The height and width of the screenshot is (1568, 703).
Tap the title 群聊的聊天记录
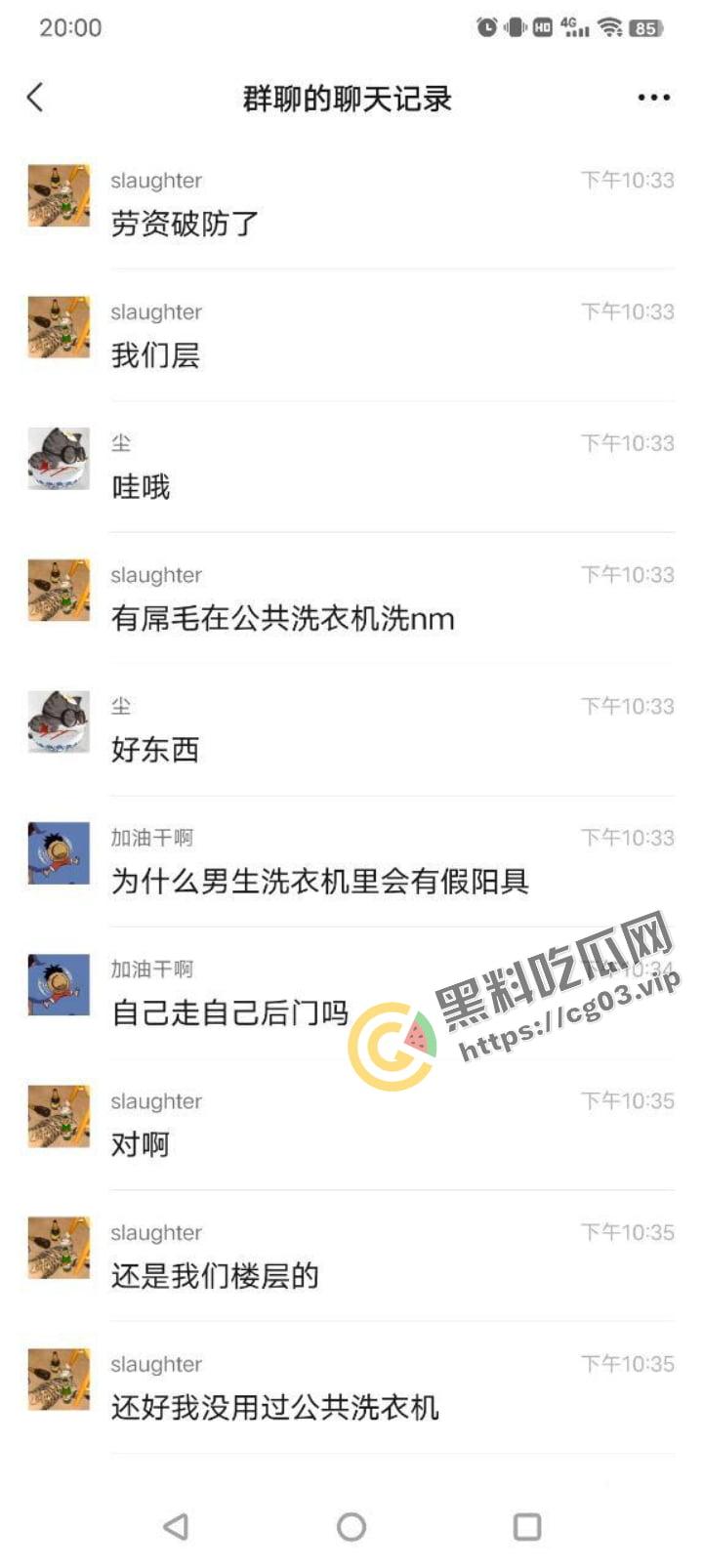tap(347, 98)
